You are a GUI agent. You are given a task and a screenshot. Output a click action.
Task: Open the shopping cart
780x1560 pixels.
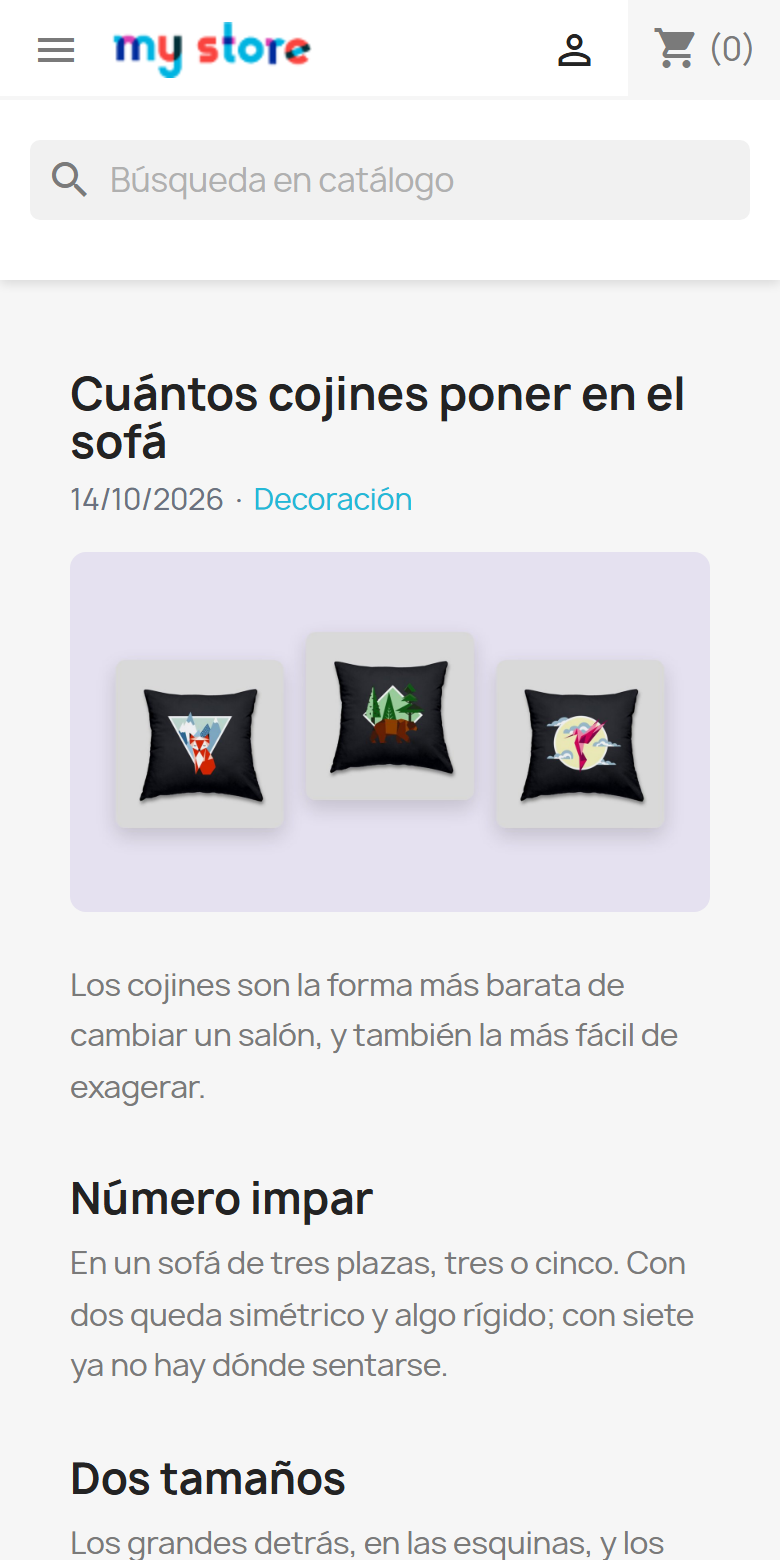[x=703, y=48]
